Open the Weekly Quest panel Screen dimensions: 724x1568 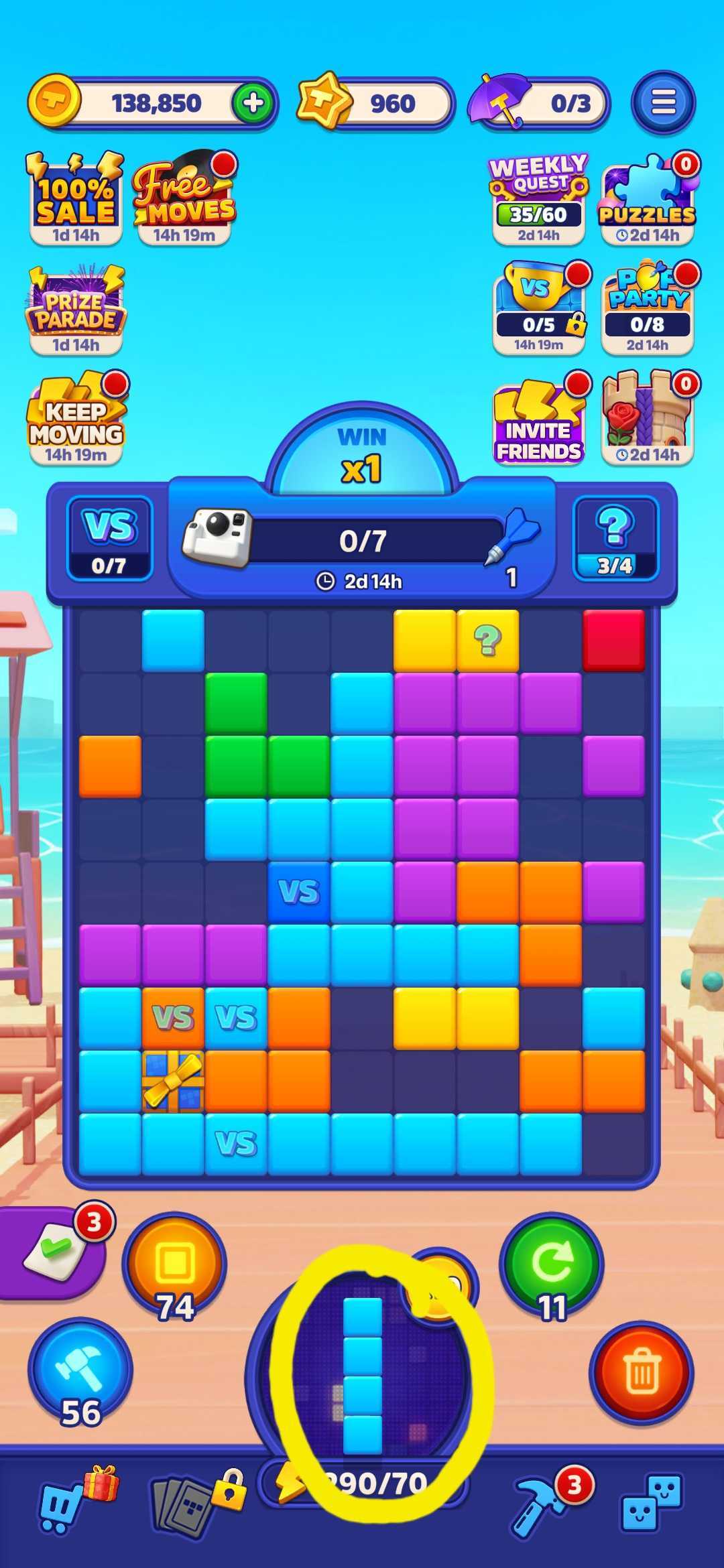[x=538, y=198]
